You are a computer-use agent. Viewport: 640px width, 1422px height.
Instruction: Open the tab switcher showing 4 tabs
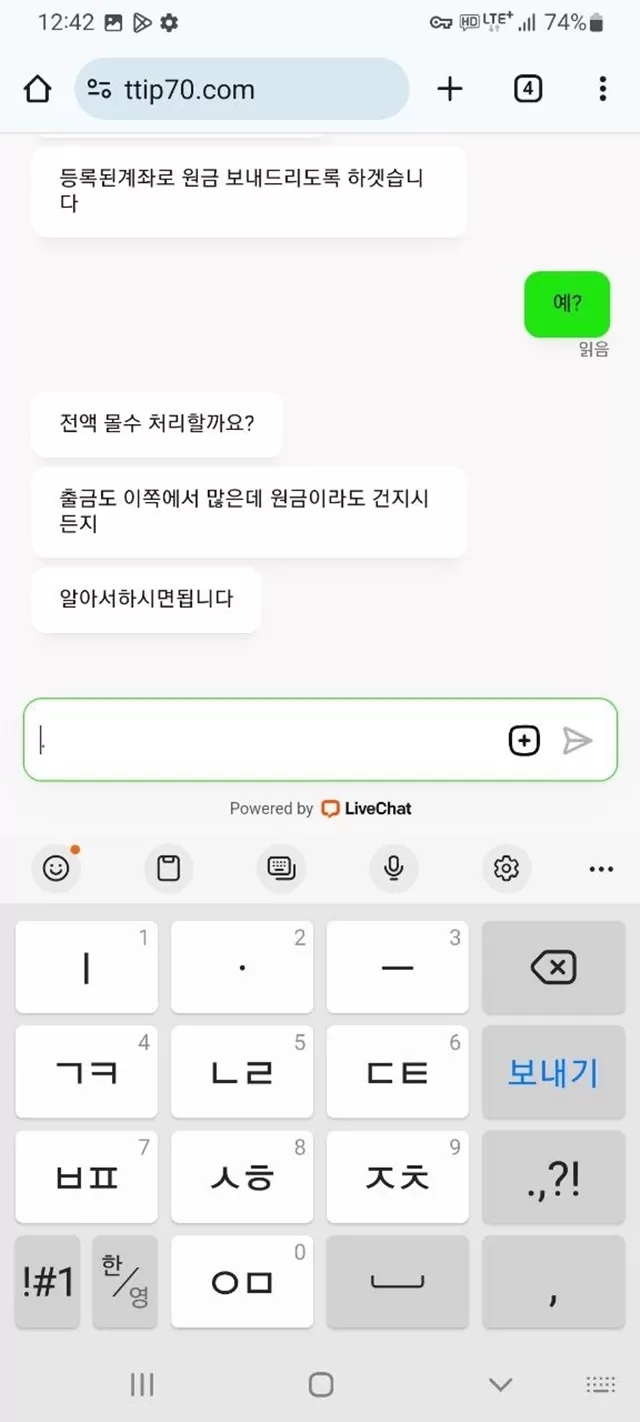click(x=528, y=89)
